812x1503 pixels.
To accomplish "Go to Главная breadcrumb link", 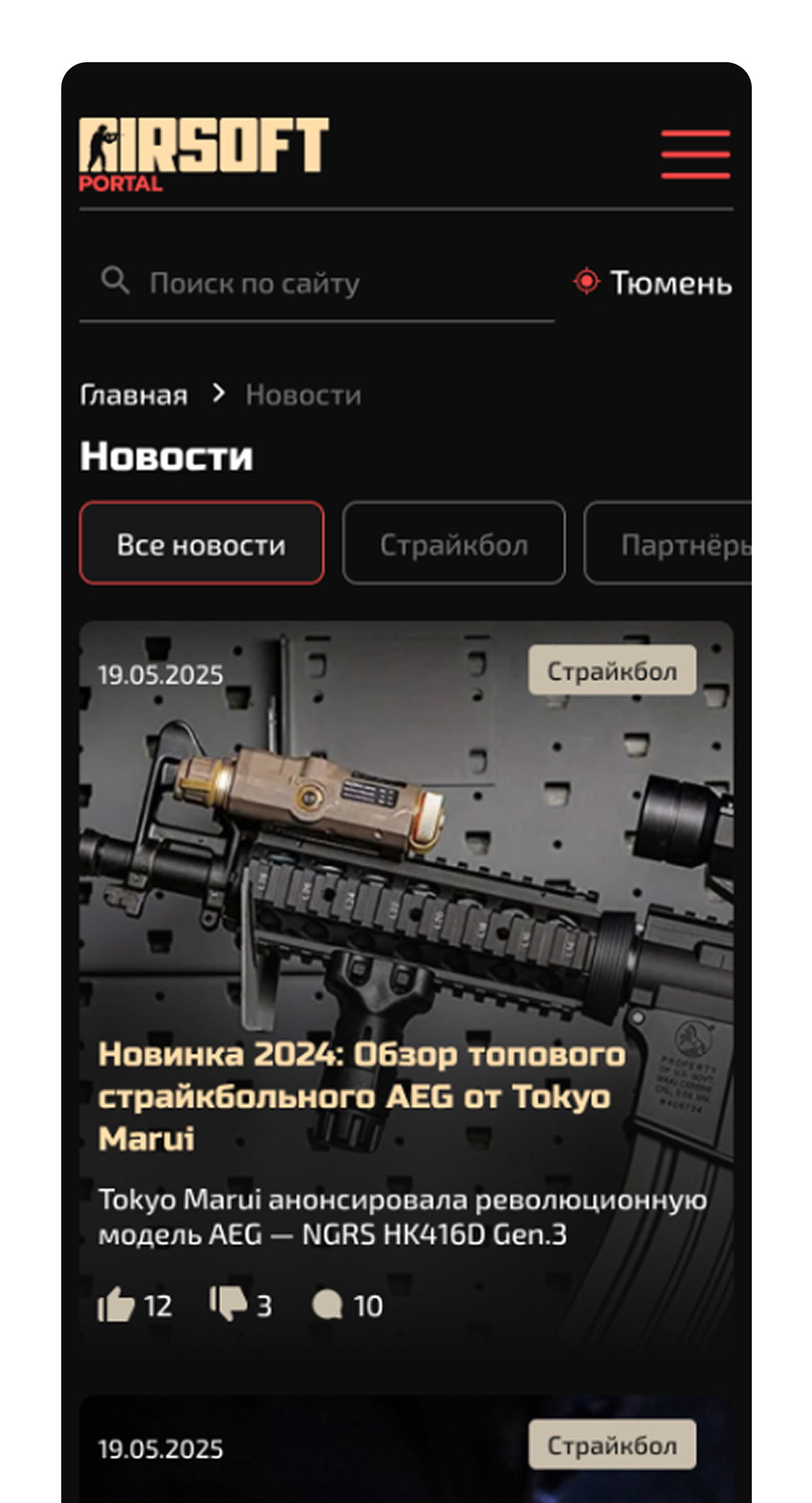I will click(x=134, y=395).
